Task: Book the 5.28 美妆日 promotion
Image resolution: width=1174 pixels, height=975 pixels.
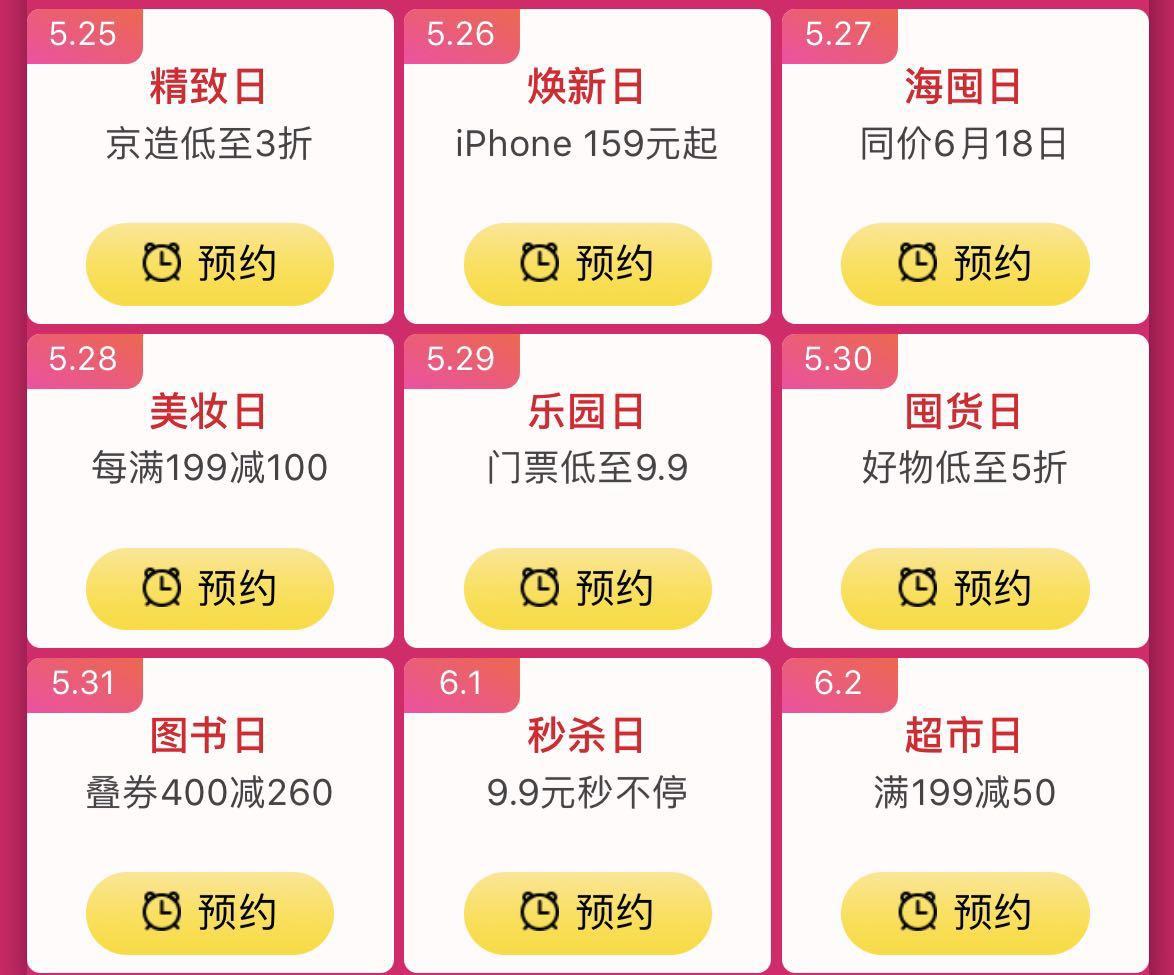Action: [x=209, y=588]
